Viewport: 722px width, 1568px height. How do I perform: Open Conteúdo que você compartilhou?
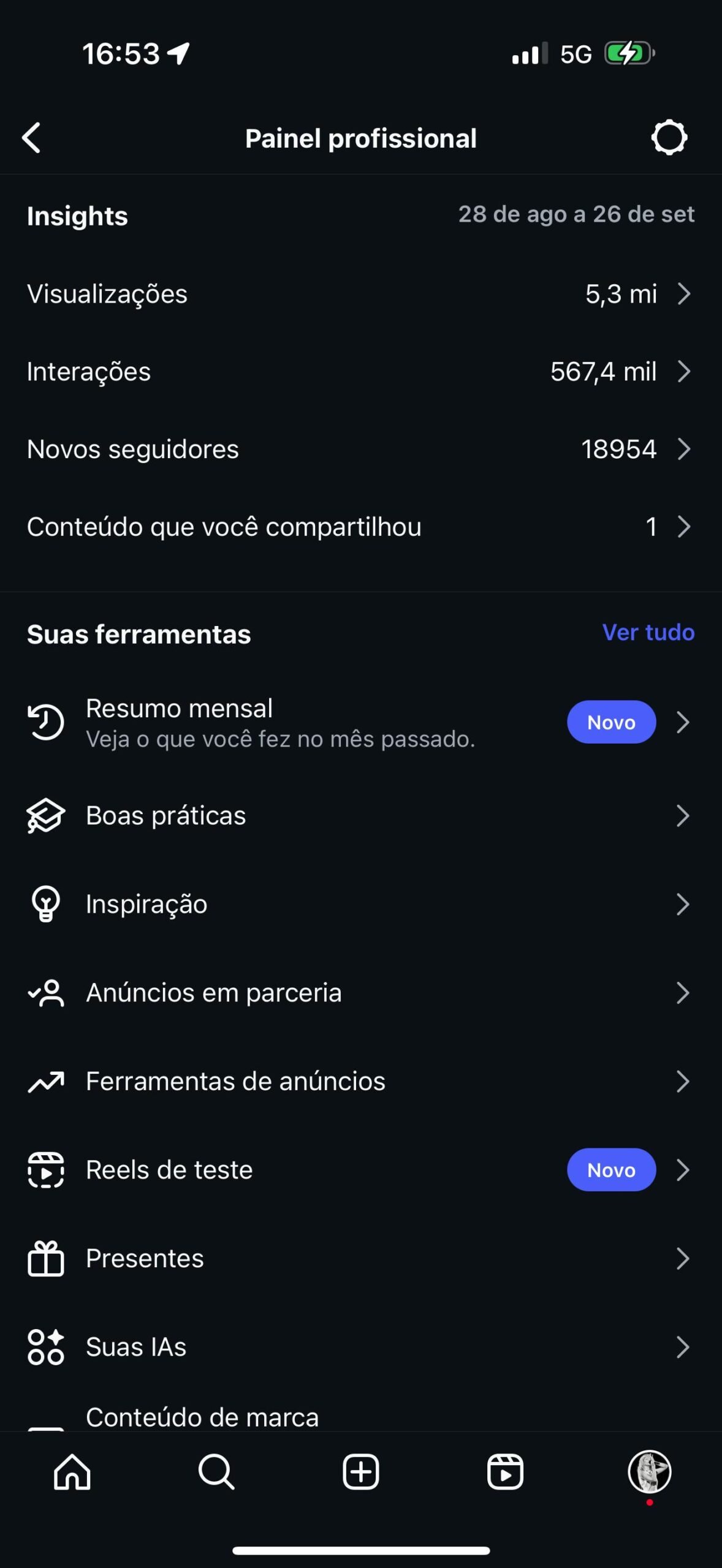(360, 527)
